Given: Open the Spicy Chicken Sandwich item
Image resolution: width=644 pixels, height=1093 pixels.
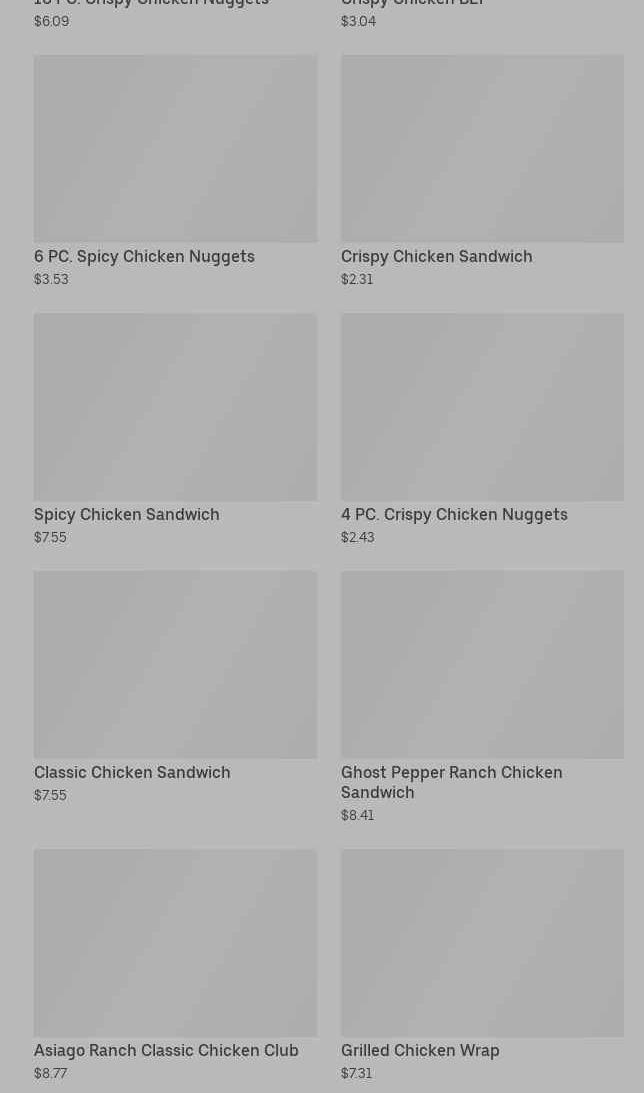Looking at the screenshot, I should point(175,429).
